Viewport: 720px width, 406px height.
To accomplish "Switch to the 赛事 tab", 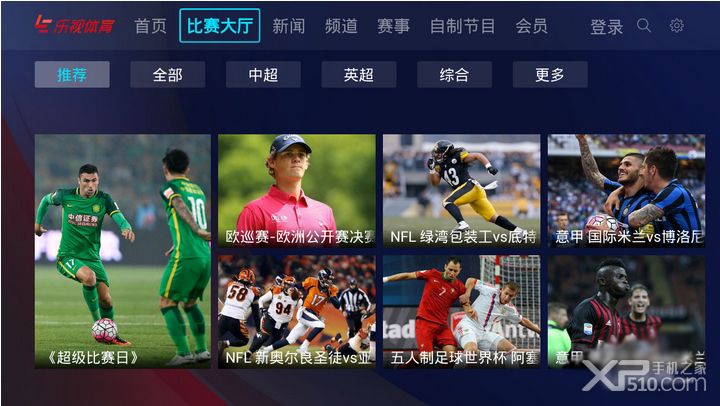I will [x=393, y=26].
